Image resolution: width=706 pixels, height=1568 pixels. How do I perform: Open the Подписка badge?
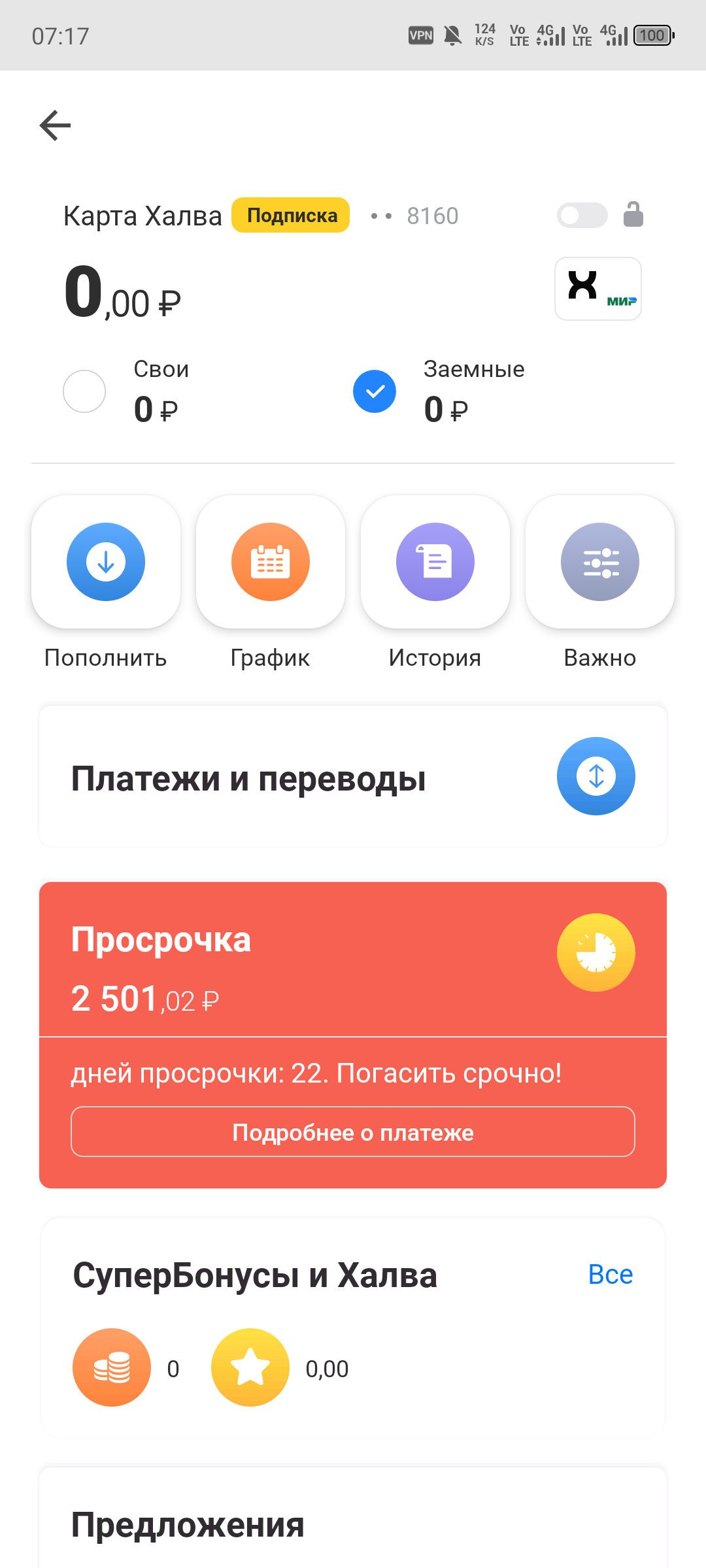(290, 215)
